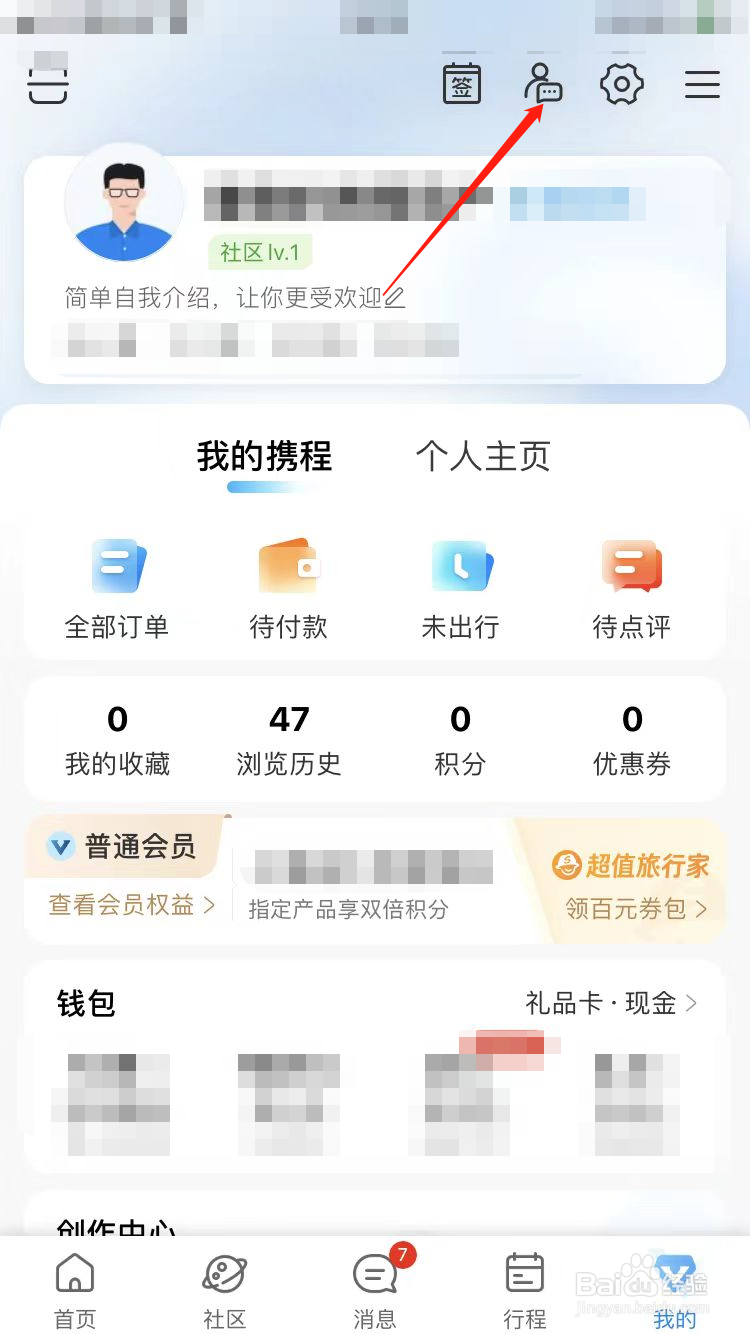Open the hamburger menu in top right
Image resolution: width=750 pixels, height=1334 pixels.
(702, 84)
